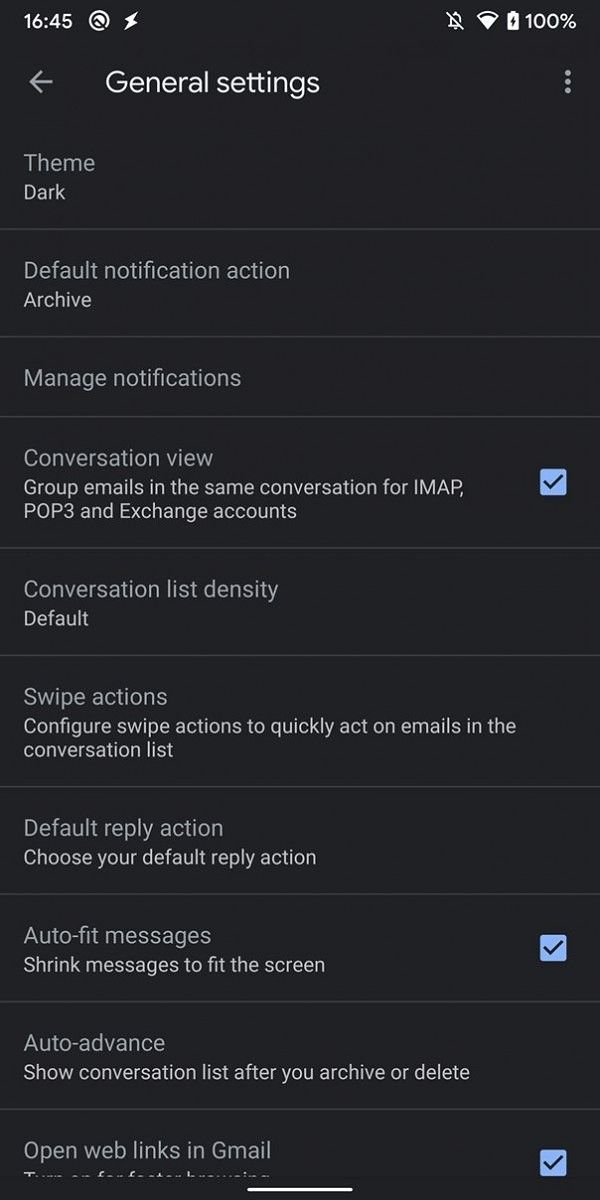
Task: Toggle Open web links in Gmail checkbox
Action: click(553, 1163)
